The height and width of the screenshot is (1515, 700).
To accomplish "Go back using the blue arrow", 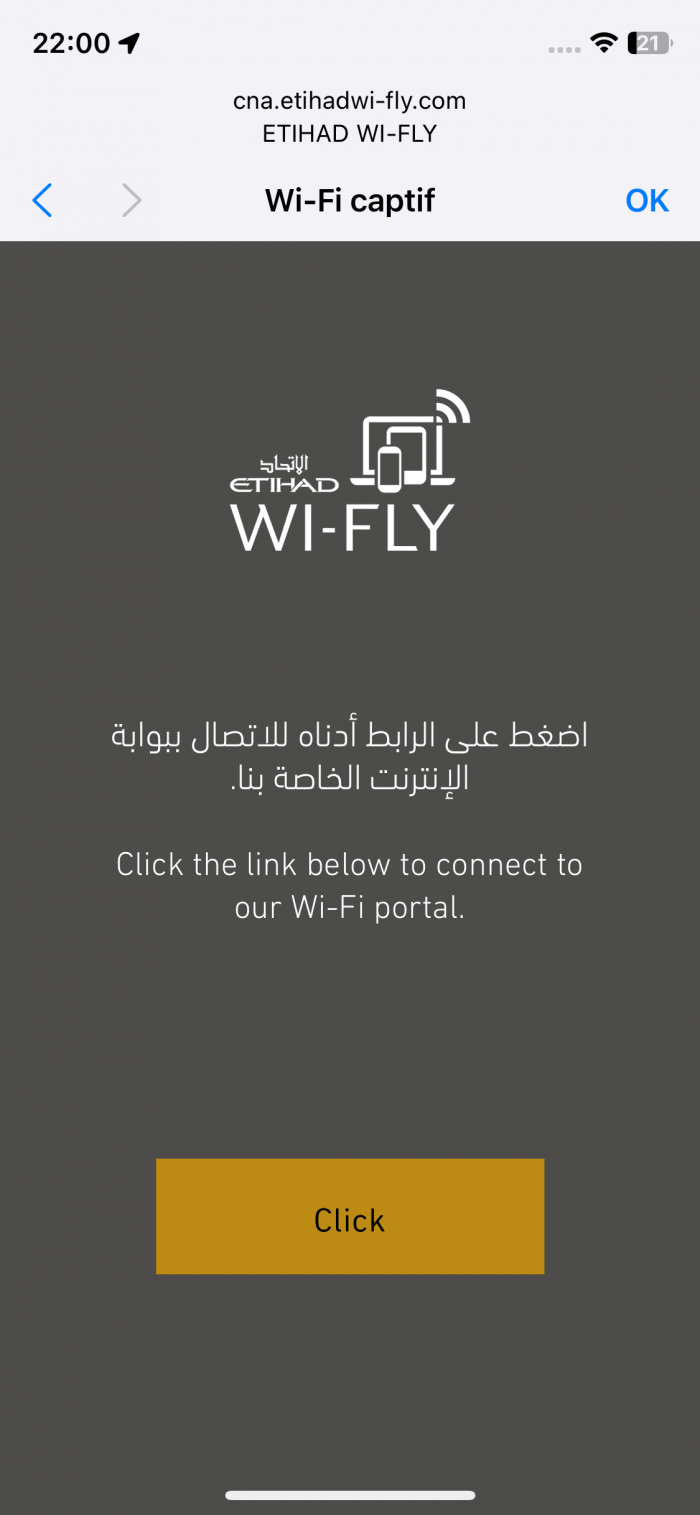I will tap(42, 201).
